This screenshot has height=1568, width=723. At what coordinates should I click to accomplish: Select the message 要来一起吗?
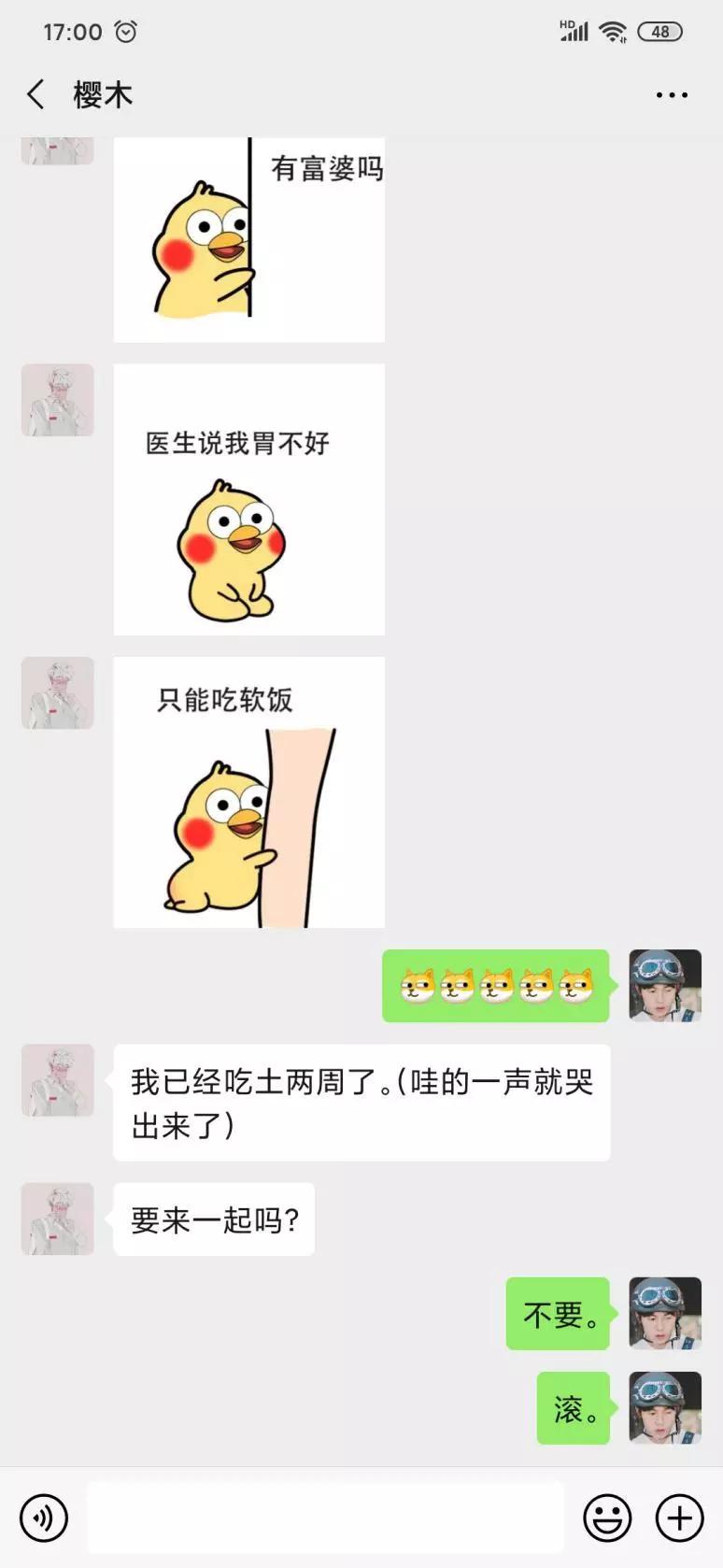(213, 1220)
